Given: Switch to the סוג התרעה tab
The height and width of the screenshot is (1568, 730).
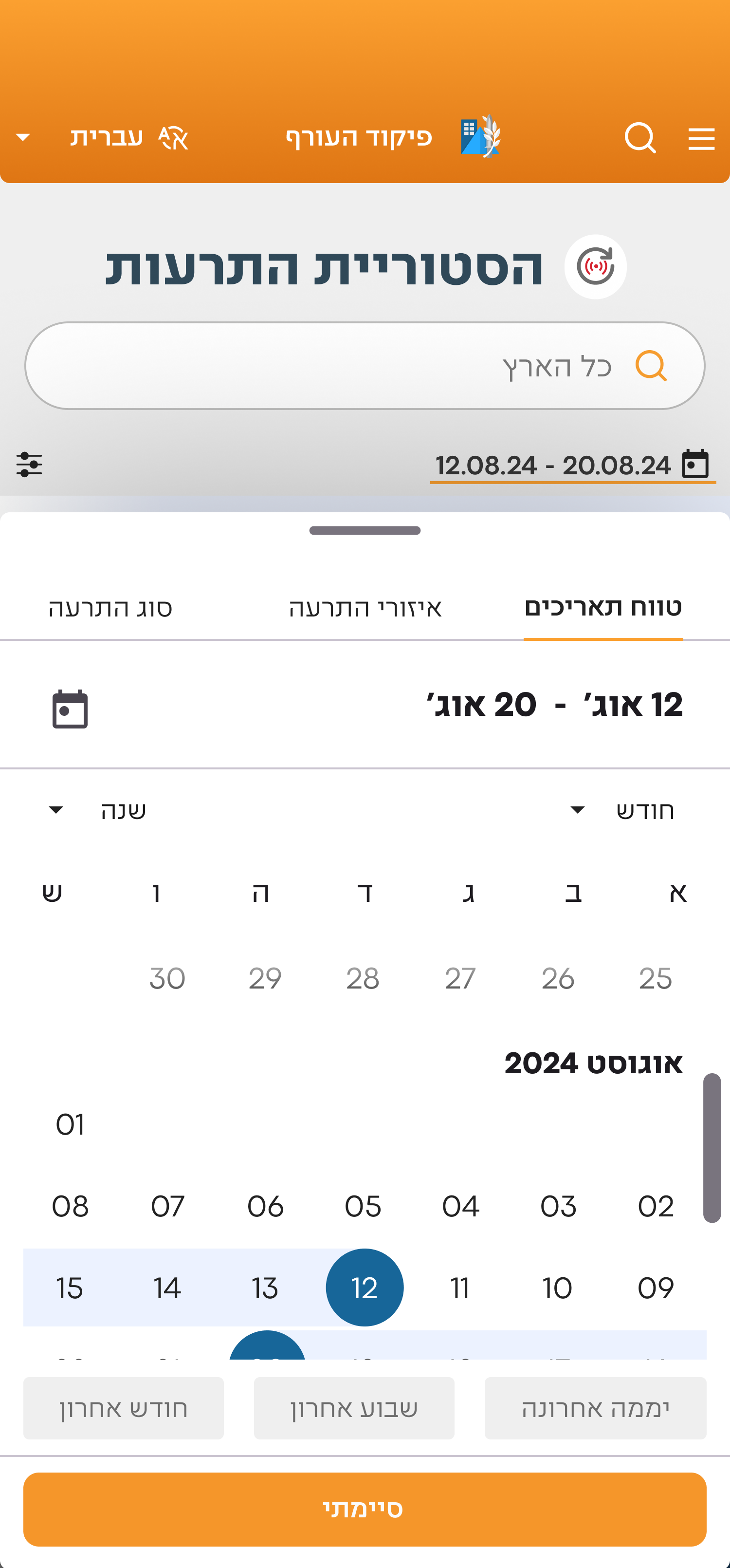Looking at the screenshot, I should (110, 608).
